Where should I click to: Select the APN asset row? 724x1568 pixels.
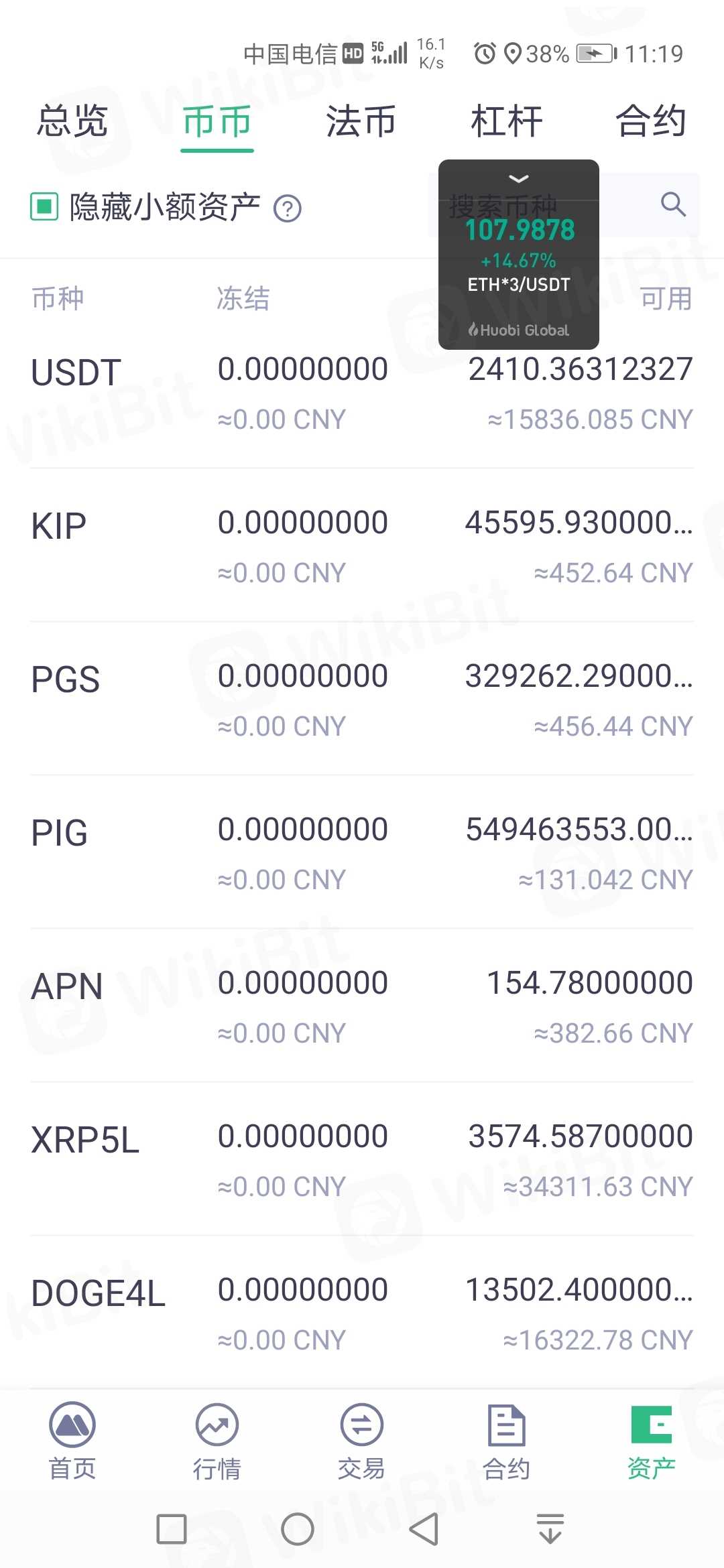pos(362,1006)
